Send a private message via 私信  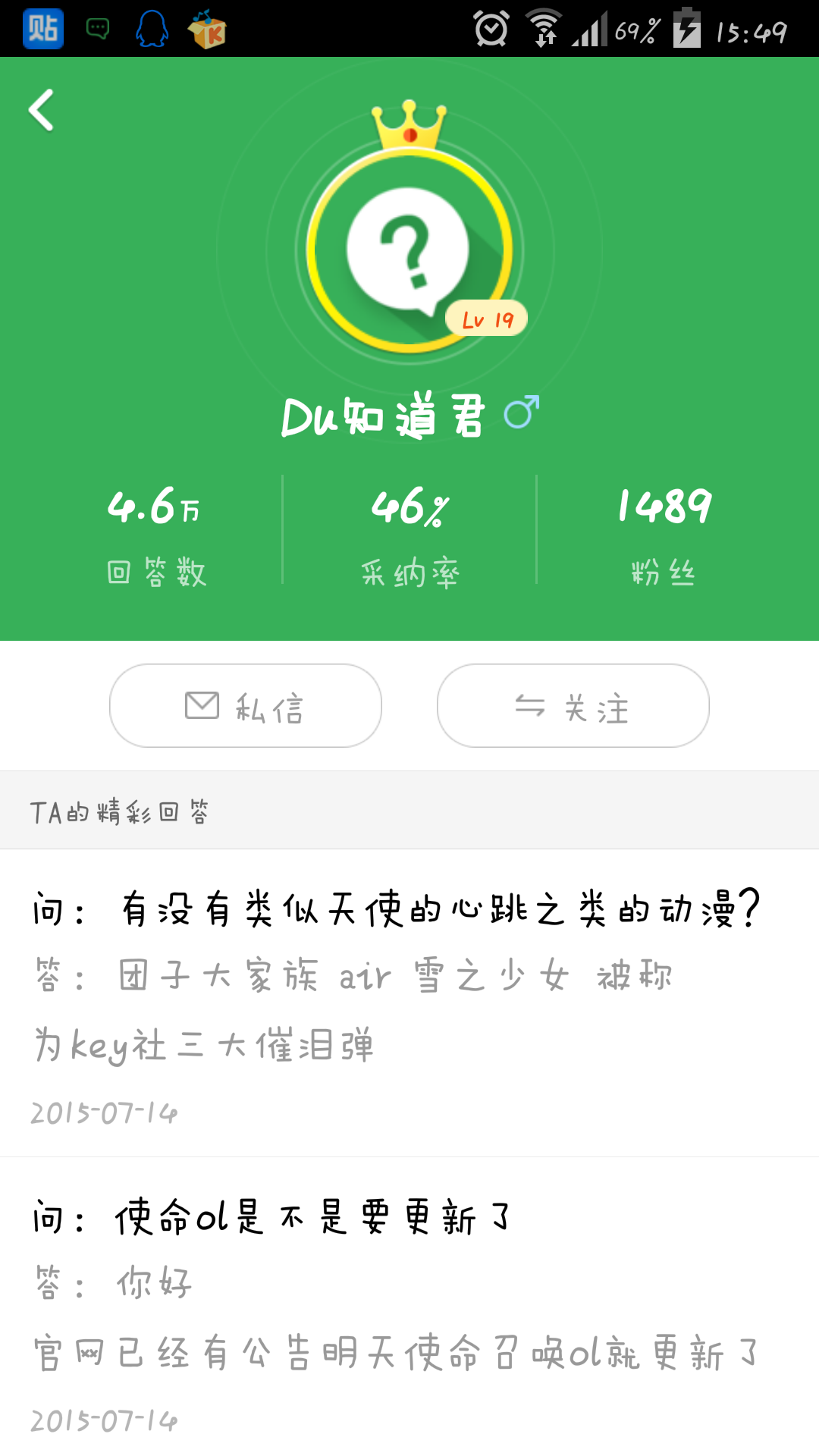click(x=246, y=706)
